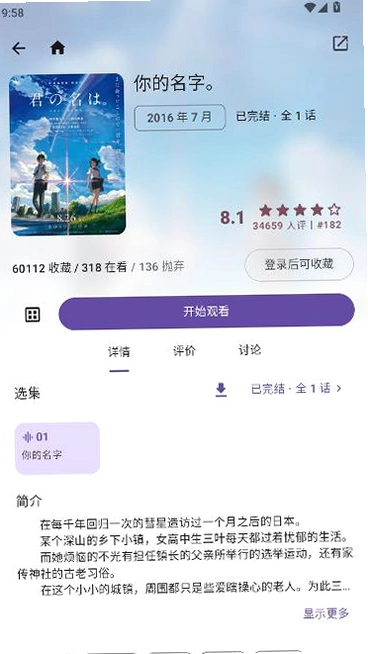
Task: Open 已完结 · 全 1 话 episode list link
Action: pyautogui.click(x=296, y=389)
